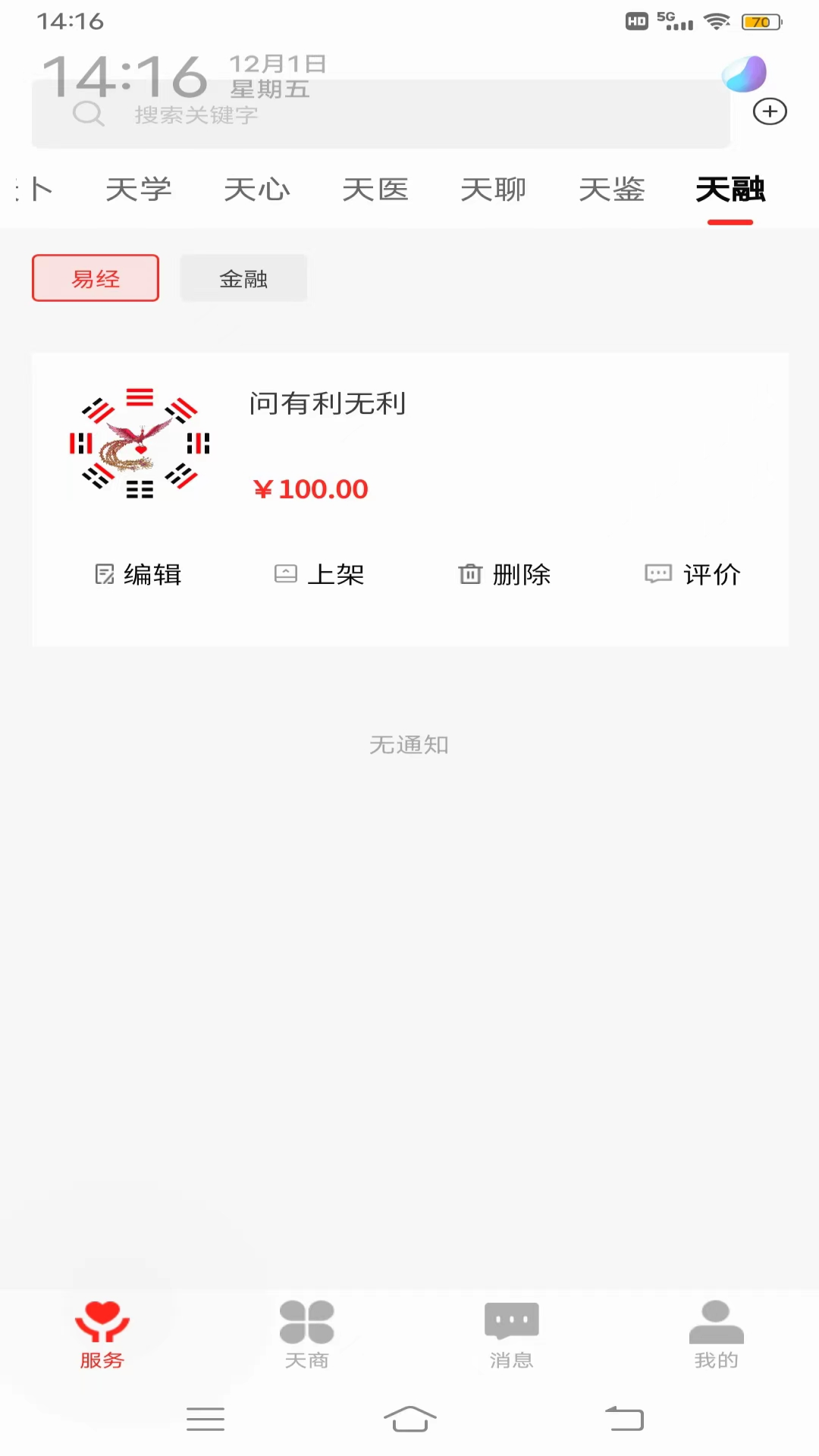Viewport: 819px width, 1456px height.
Task: Switch on the 金融 category filter
Action: tap(243, 278)
